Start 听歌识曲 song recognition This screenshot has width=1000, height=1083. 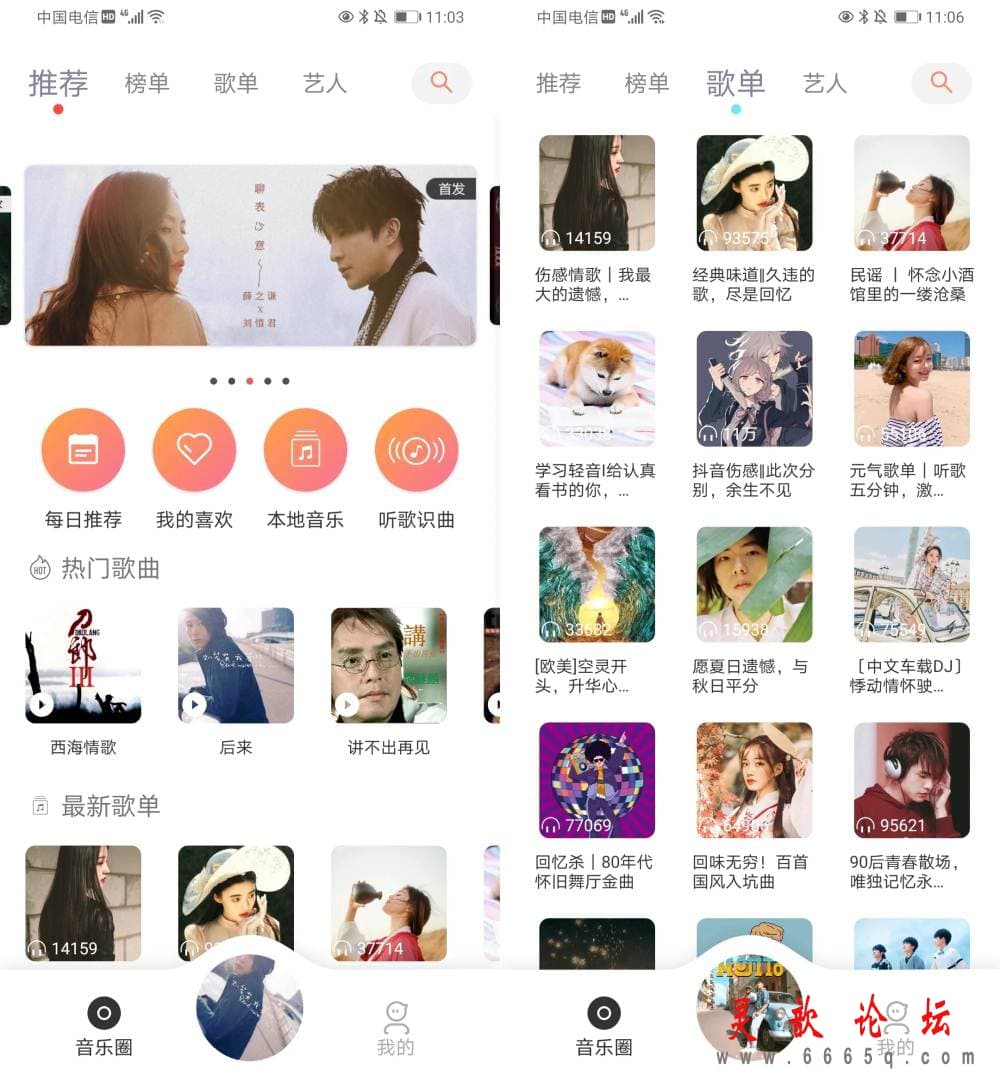pos(416,451)
